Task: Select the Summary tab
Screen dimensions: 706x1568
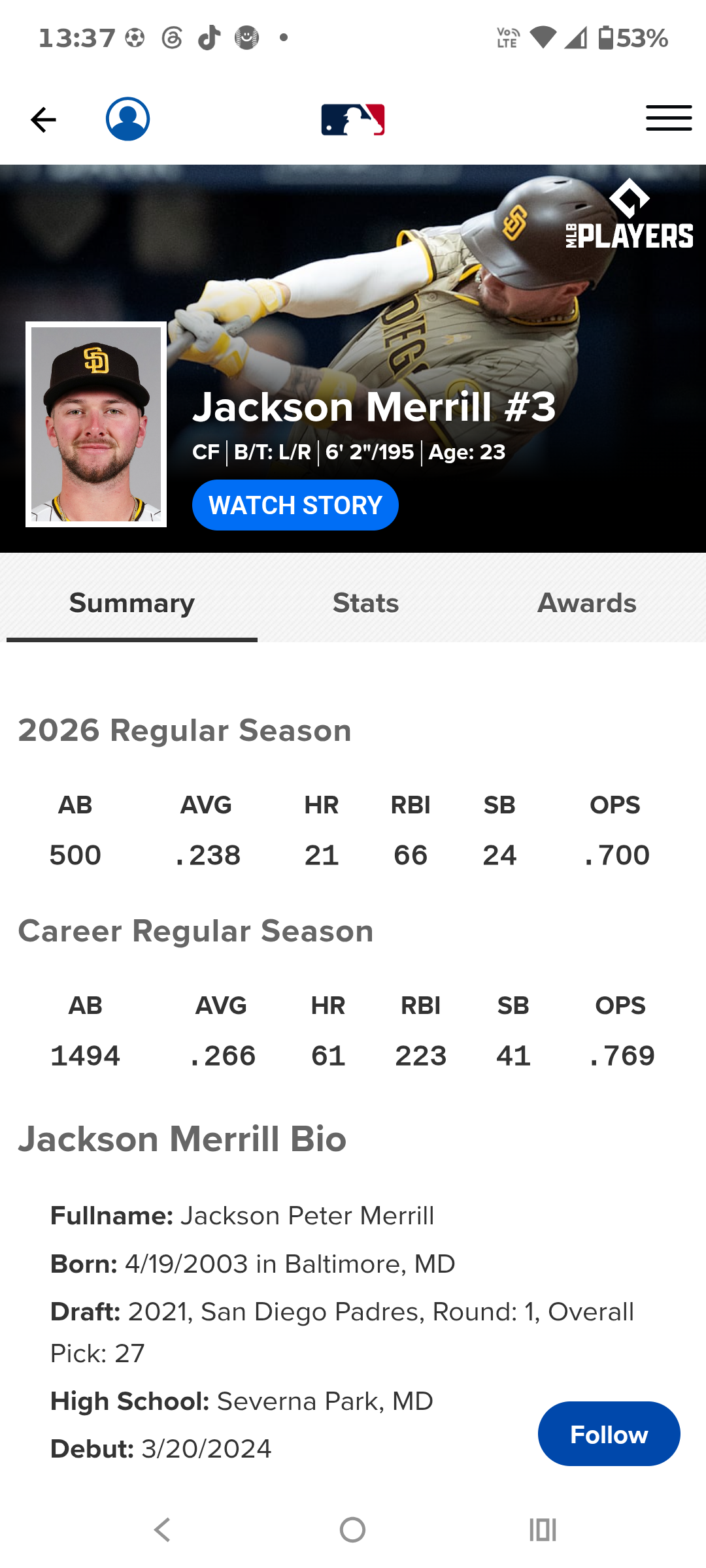Action: tap(132, 603)
